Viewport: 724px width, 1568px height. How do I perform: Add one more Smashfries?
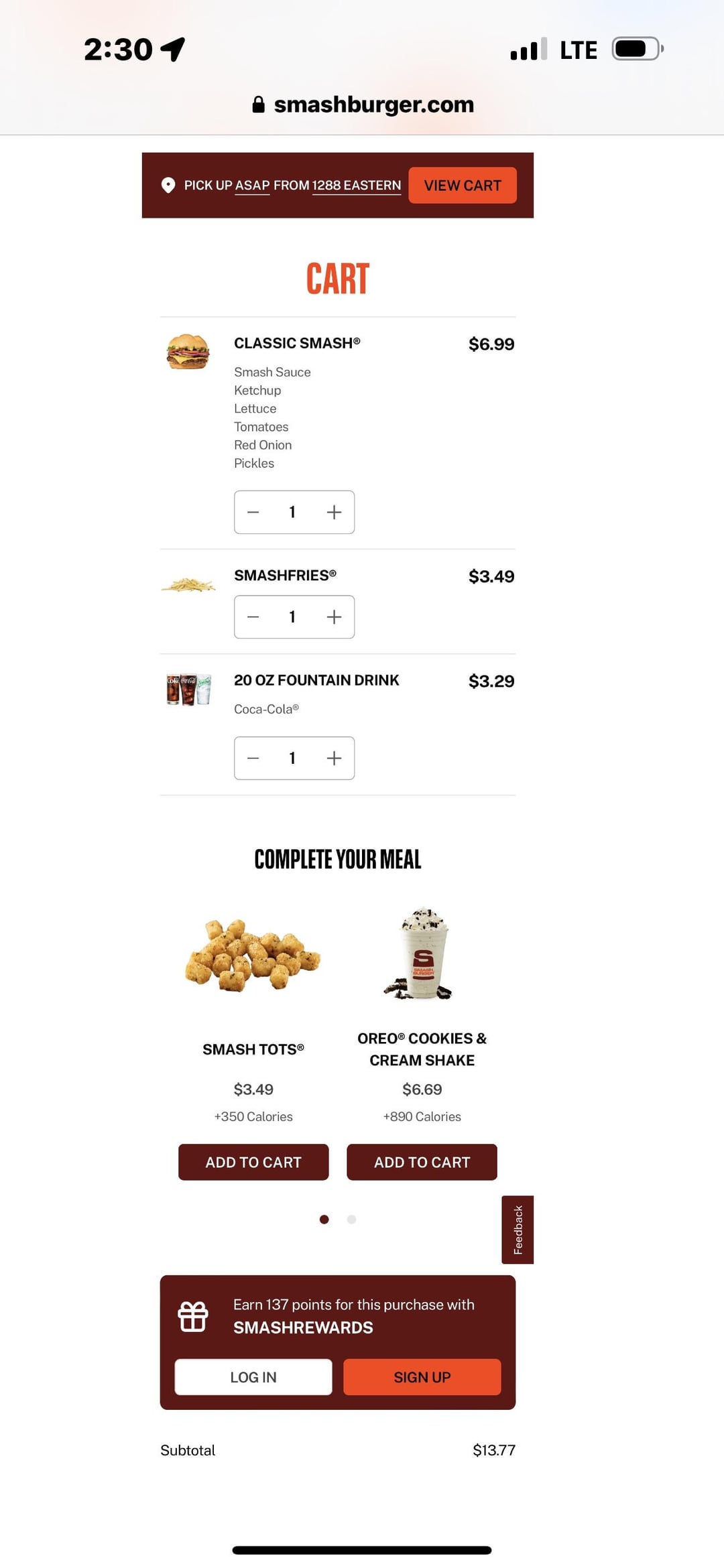point(334,617)
